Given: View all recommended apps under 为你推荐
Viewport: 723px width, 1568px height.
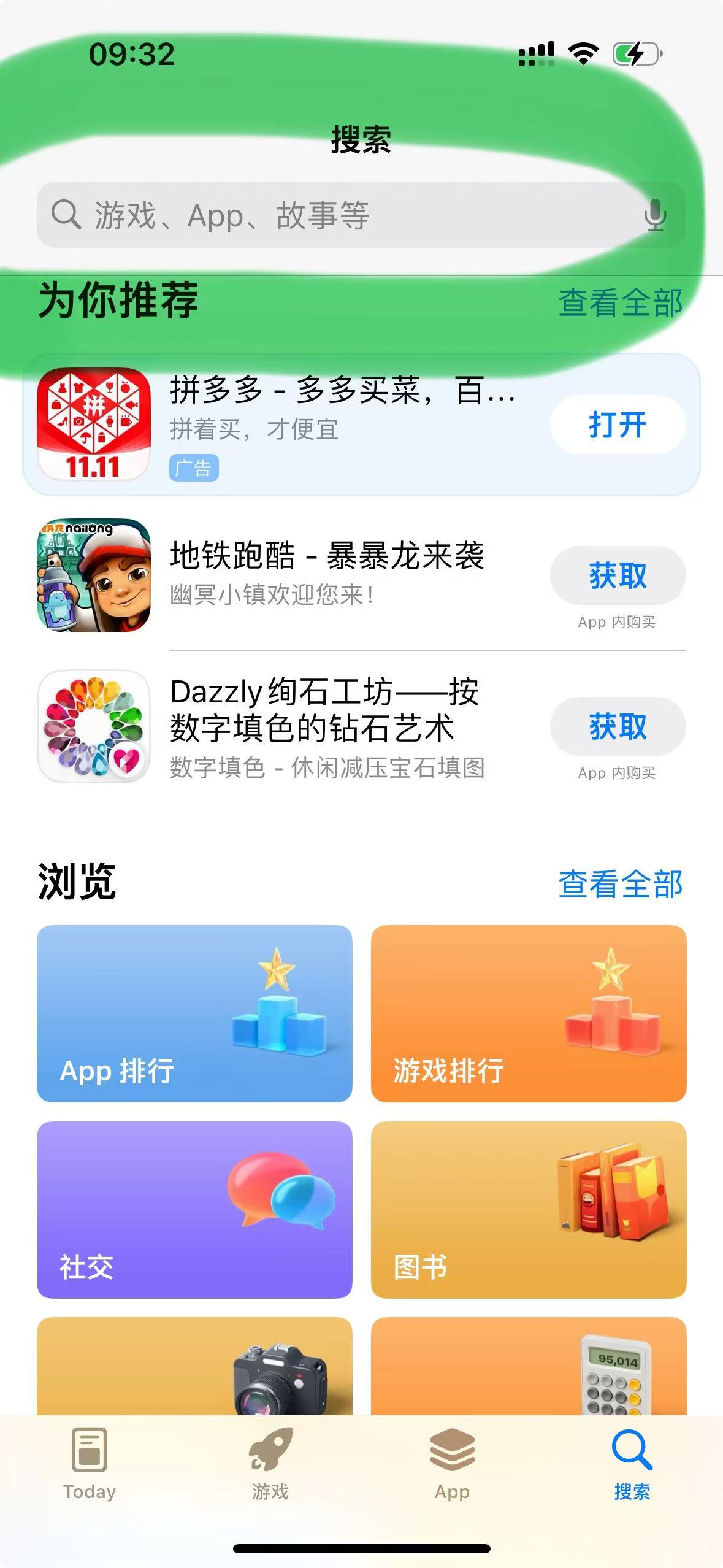Looking at the screenshot, I should pyautogui.click(x=620, y=303).
